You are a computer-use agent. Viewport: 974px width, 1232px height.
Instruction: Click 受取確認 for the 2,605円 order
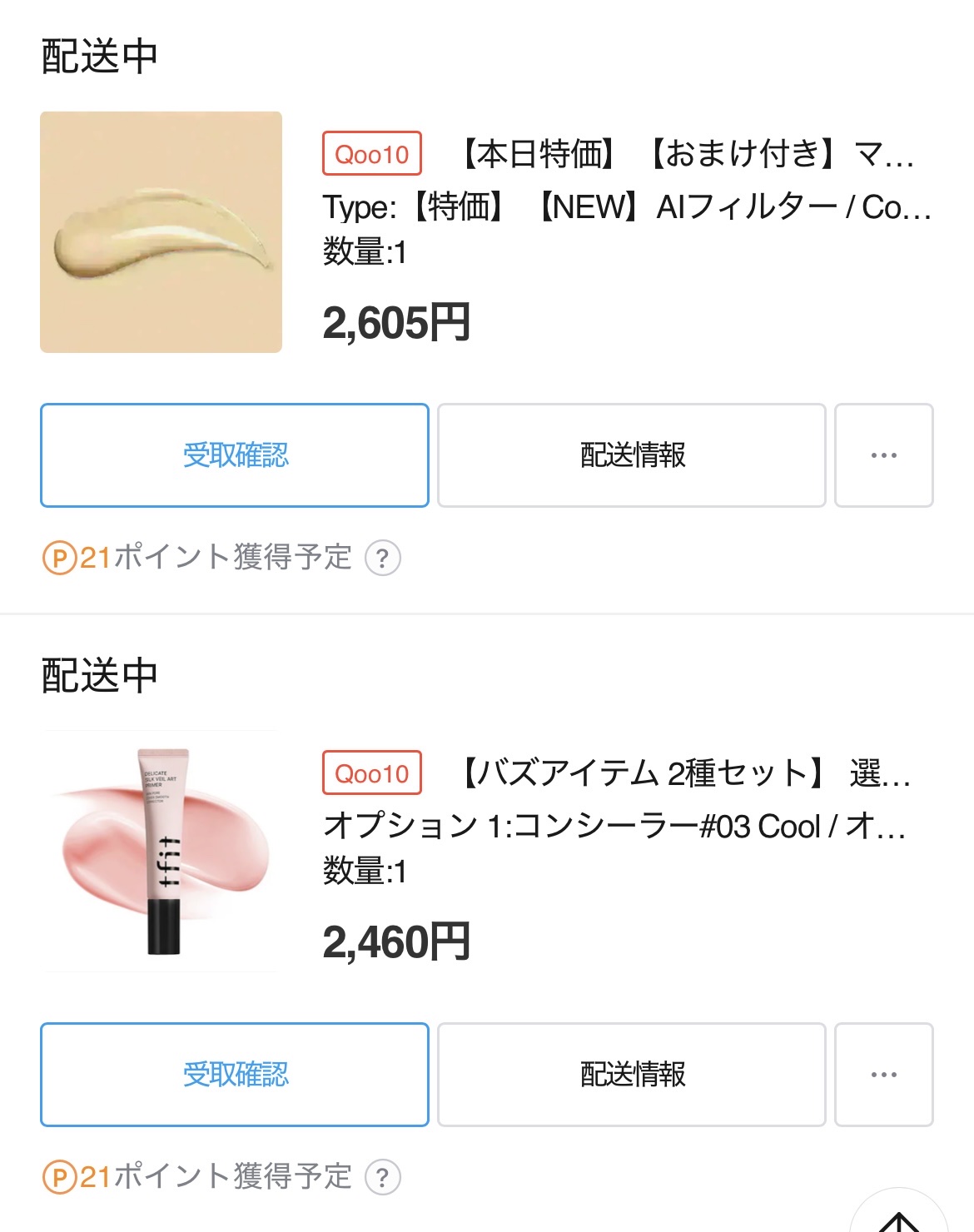point(234,455)
